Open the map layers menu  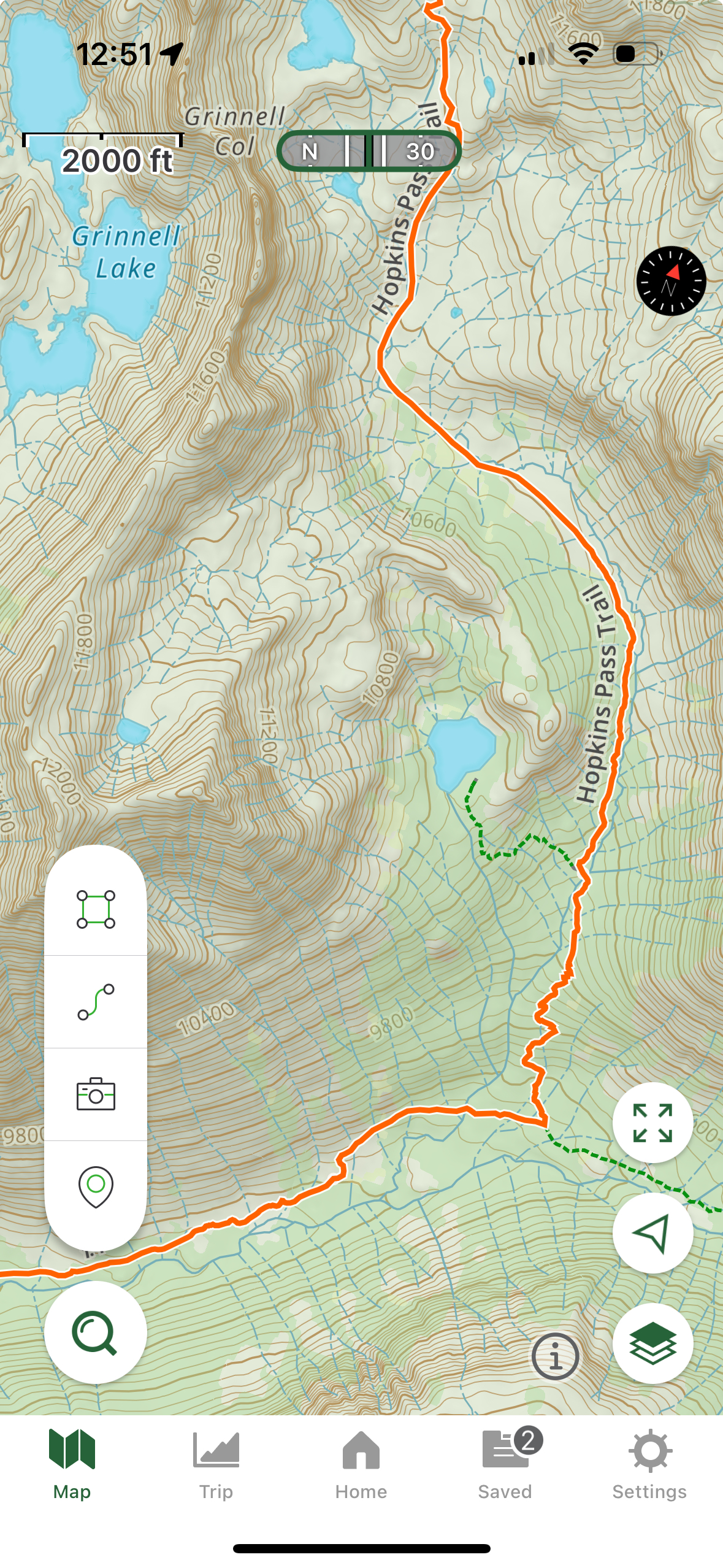(652, 1343)
